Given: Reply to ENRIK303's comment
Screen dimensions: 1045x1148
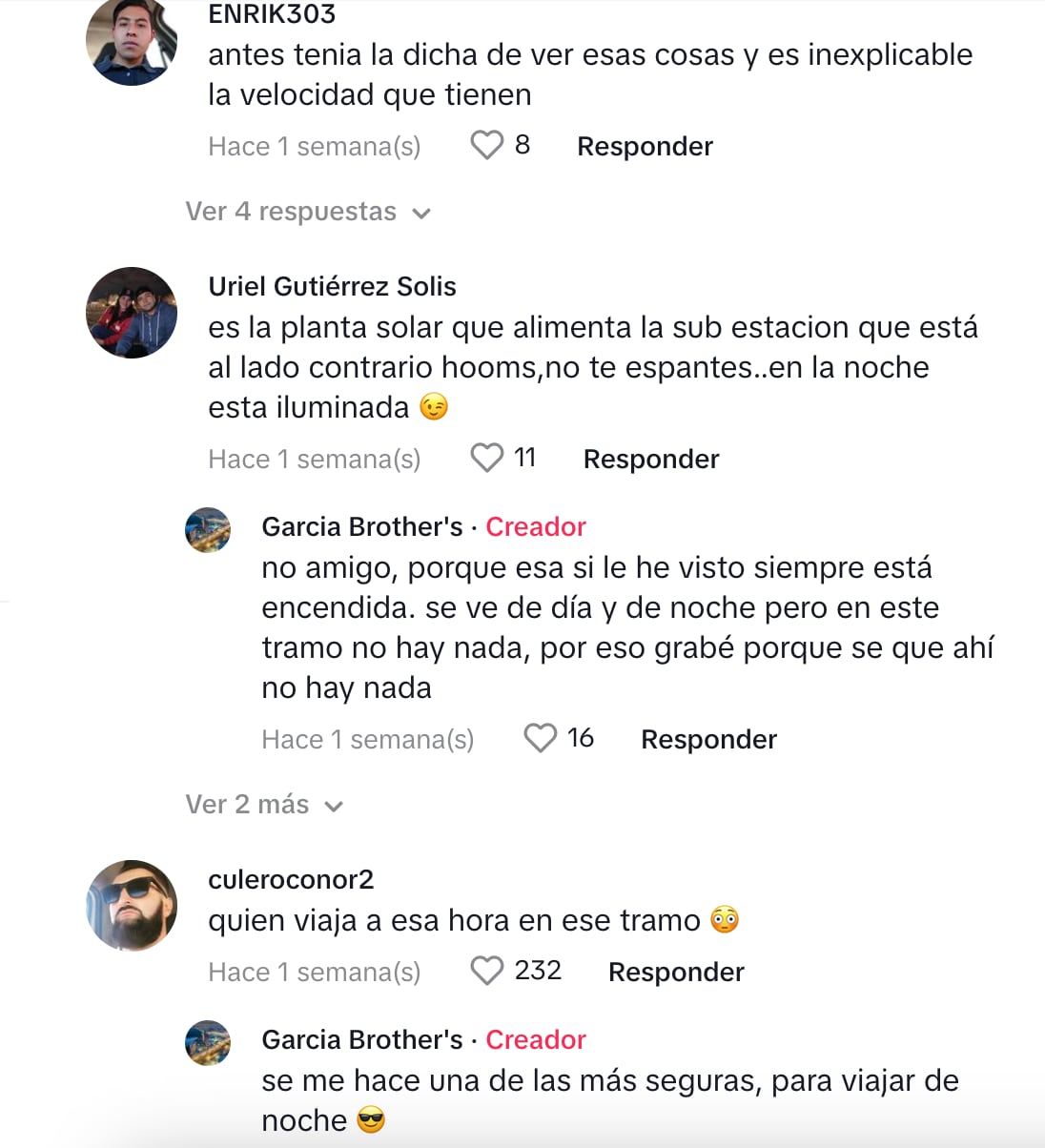Looking at the screenshot, I should (645, 147).
